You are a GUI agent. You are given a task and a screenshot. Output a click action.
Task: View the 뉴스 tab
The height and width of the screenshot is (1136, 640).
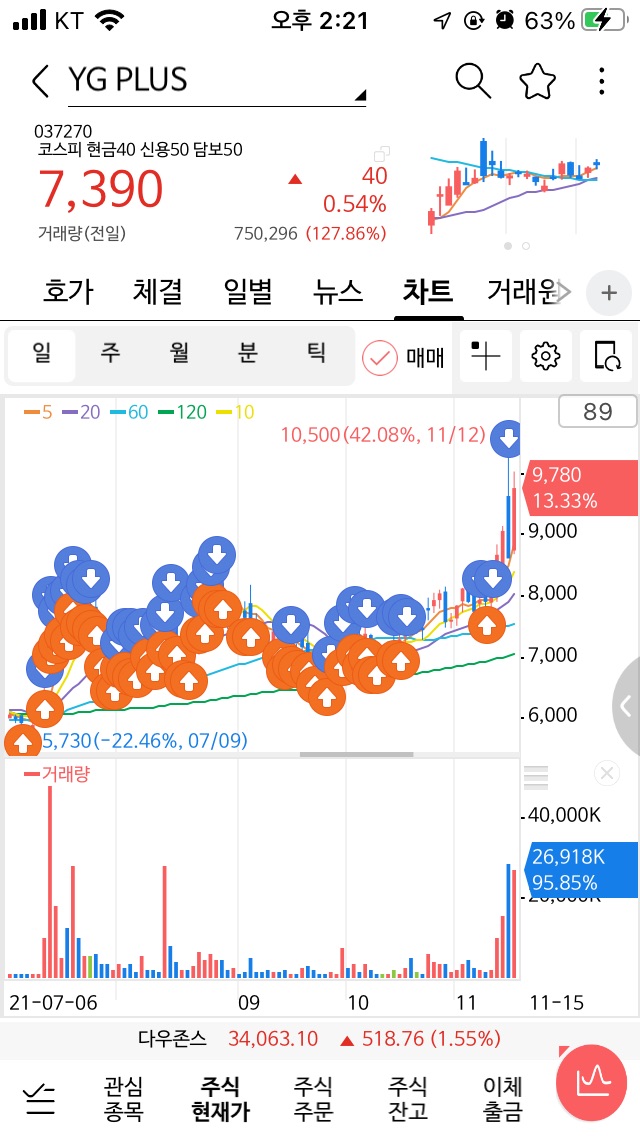[x=338, y=291]
